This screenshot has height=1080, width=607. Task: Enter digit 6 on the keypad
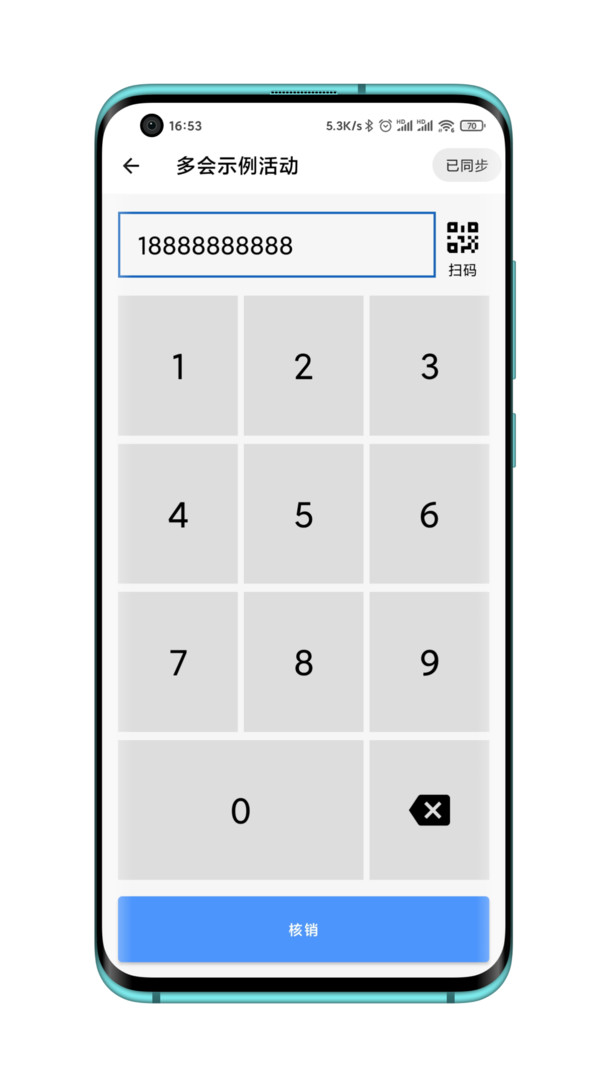(429, 514)
